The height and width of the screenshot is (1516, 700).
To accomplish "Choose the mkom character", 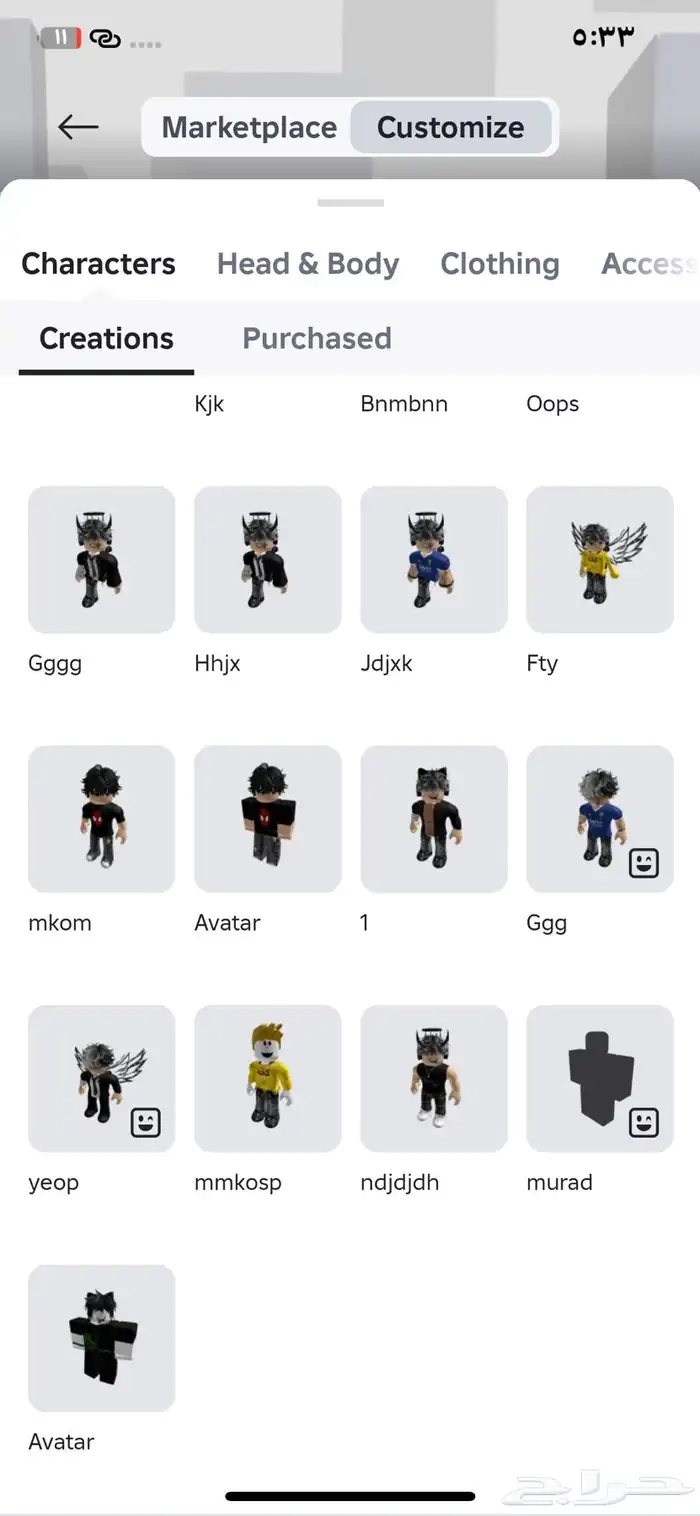I will (101, 819).
